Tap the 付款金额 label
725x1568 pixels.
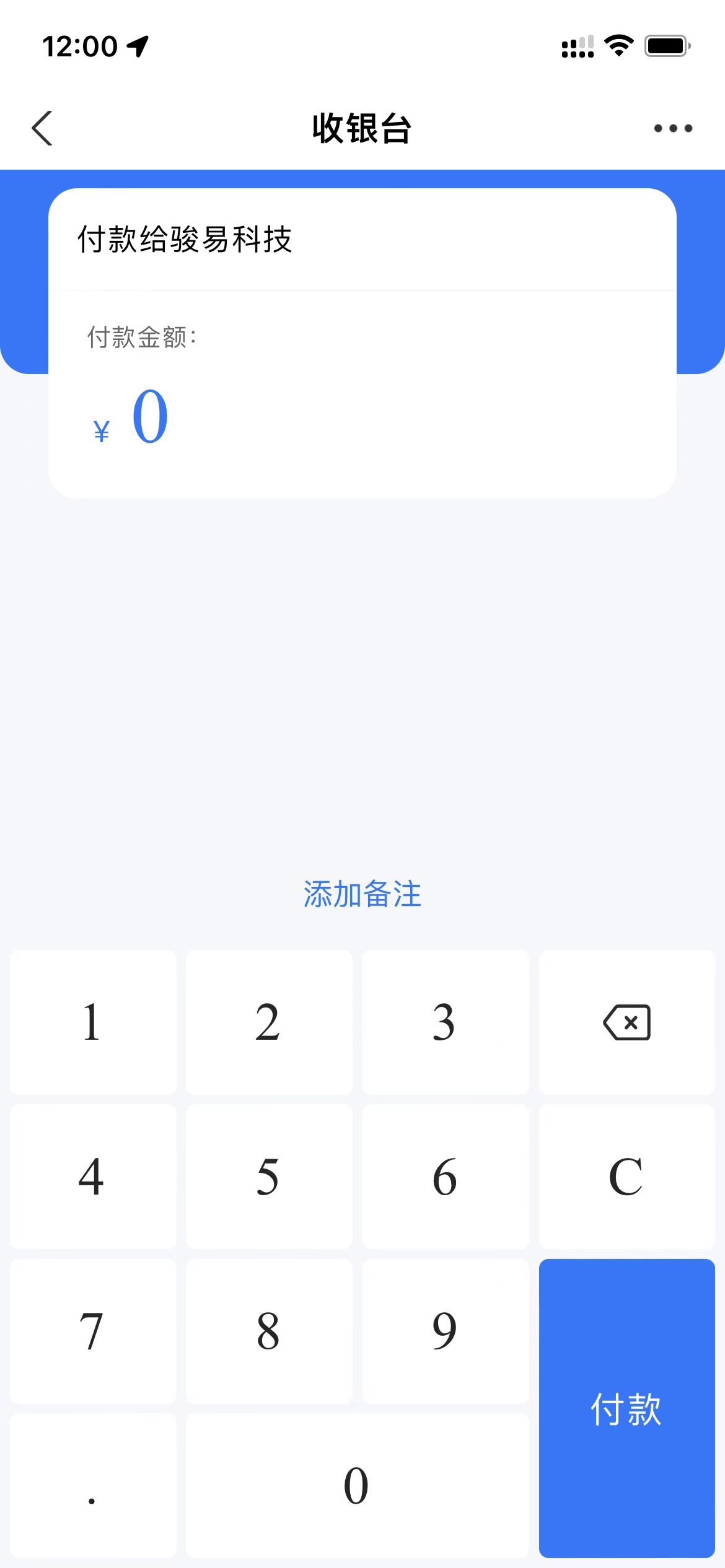(140, 338)
